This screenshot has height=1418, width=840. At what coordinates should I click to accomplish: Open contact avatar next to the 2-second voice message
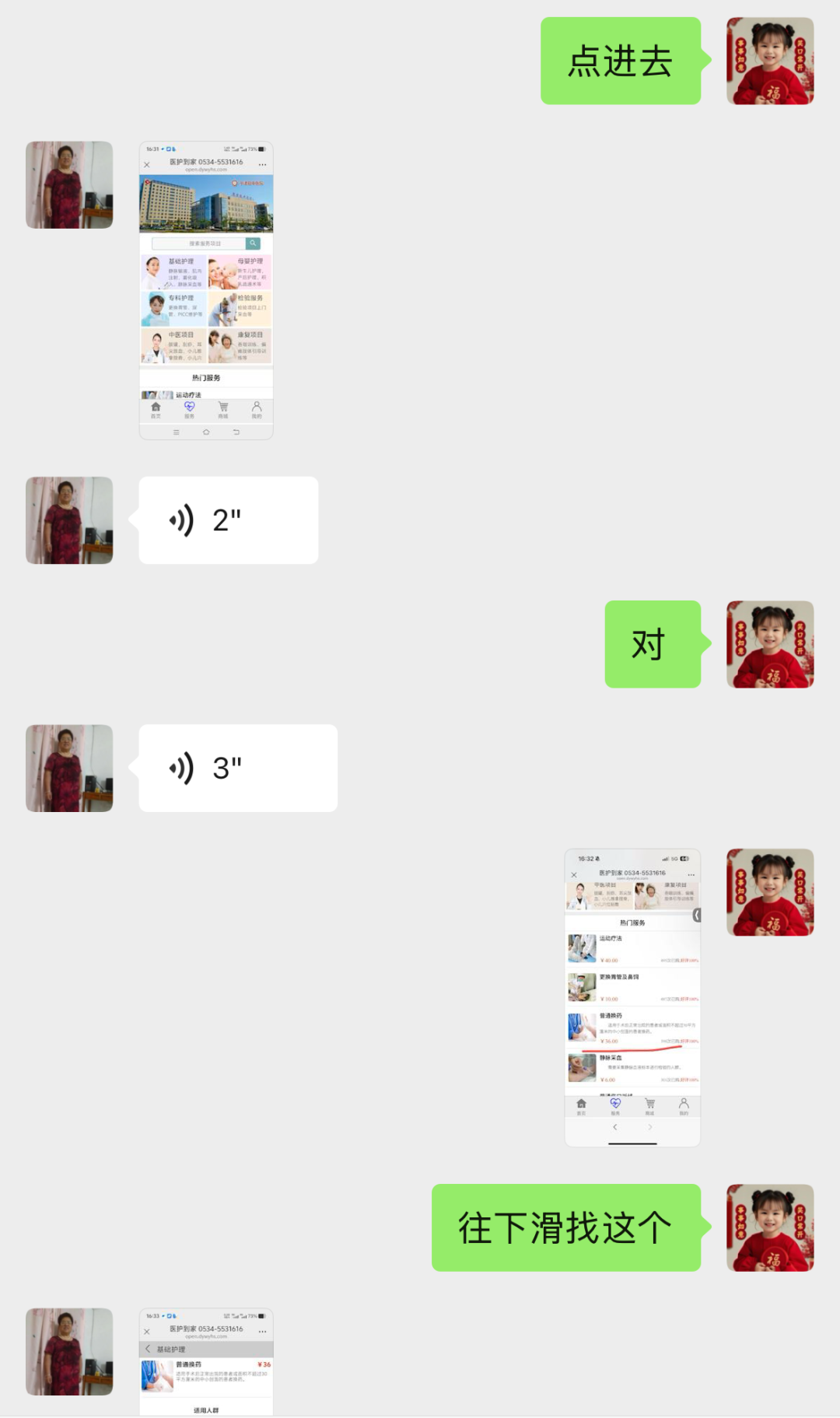(69, 520)
